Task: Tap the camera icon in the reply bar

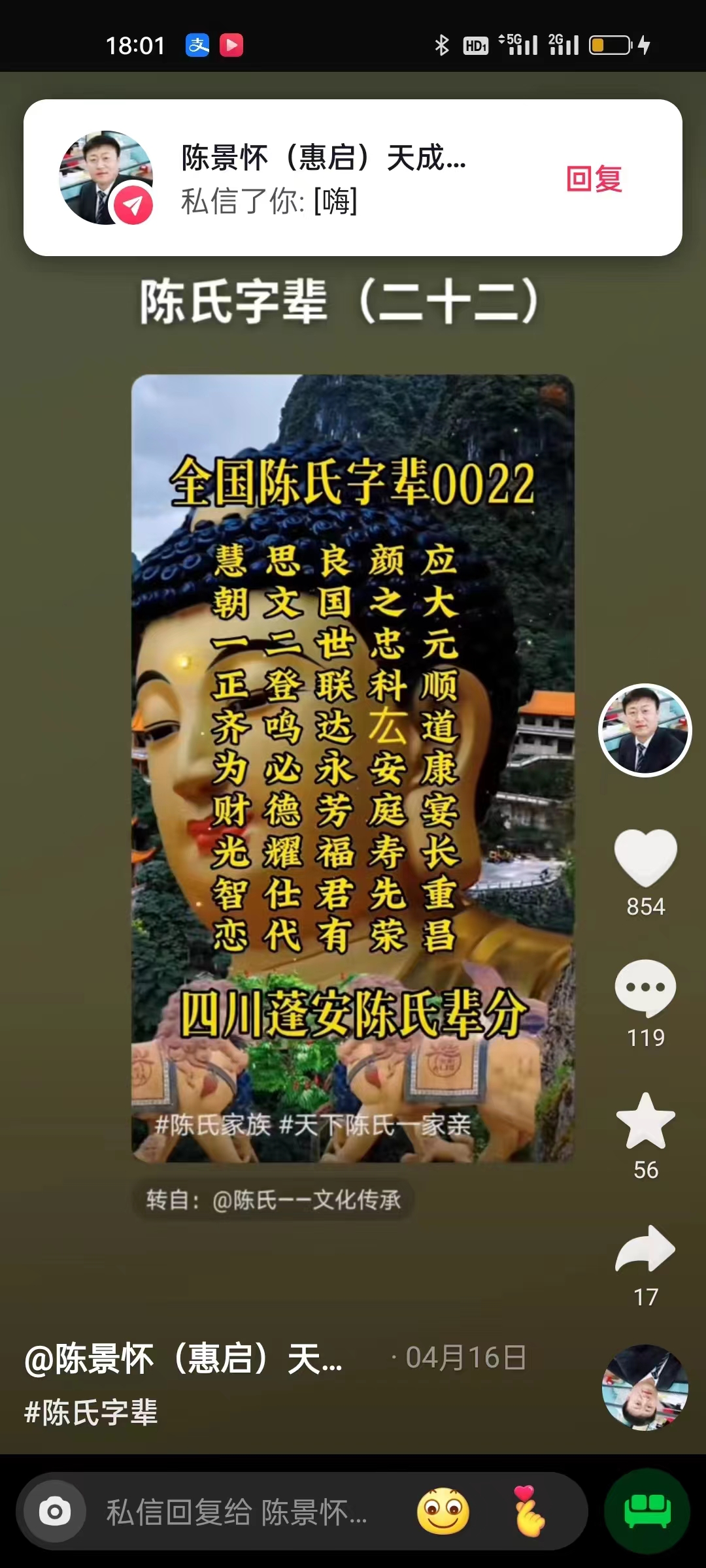Action: (x=55, y=1511)
